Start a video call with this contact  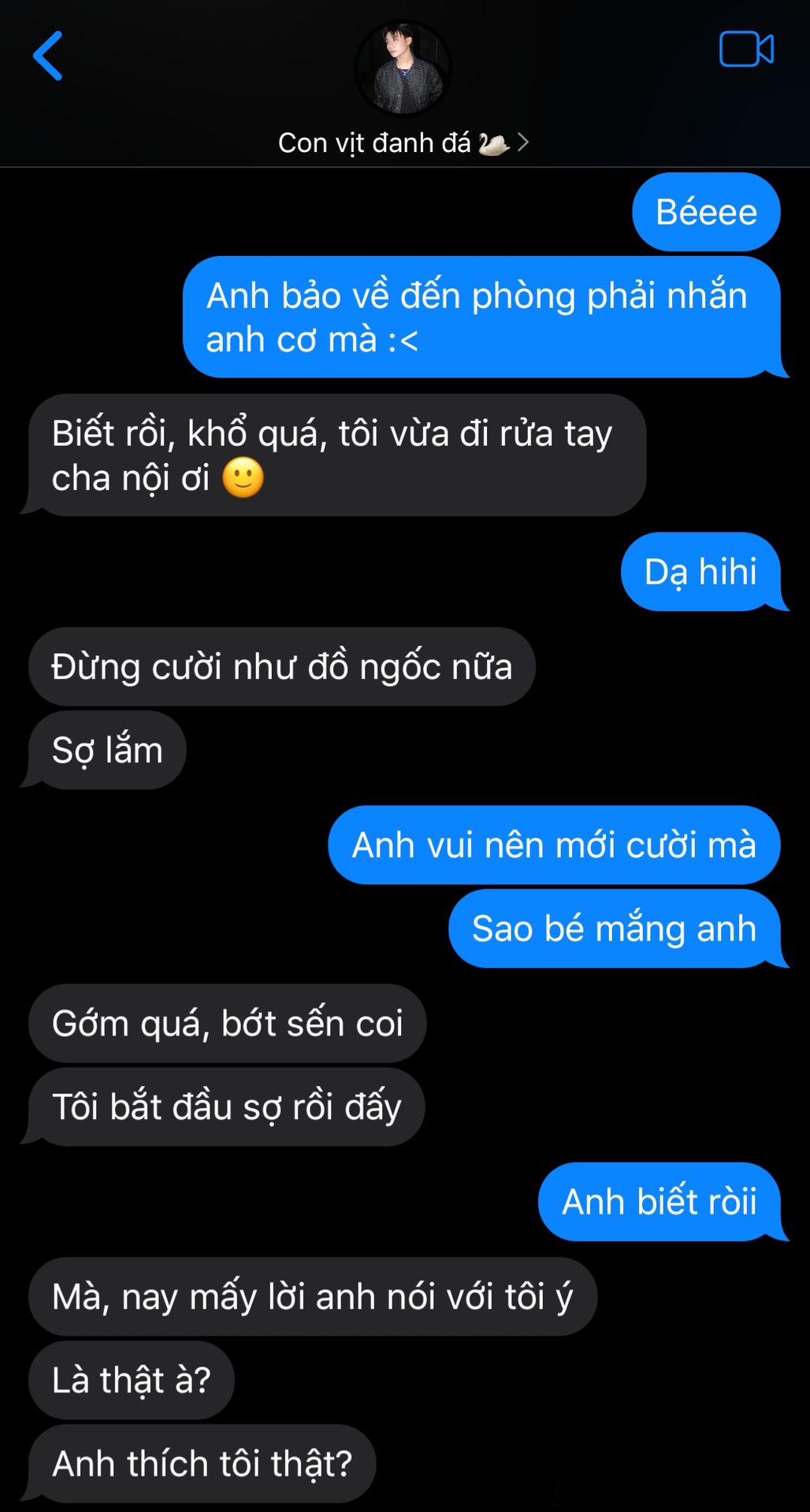[x=746, y=50]
